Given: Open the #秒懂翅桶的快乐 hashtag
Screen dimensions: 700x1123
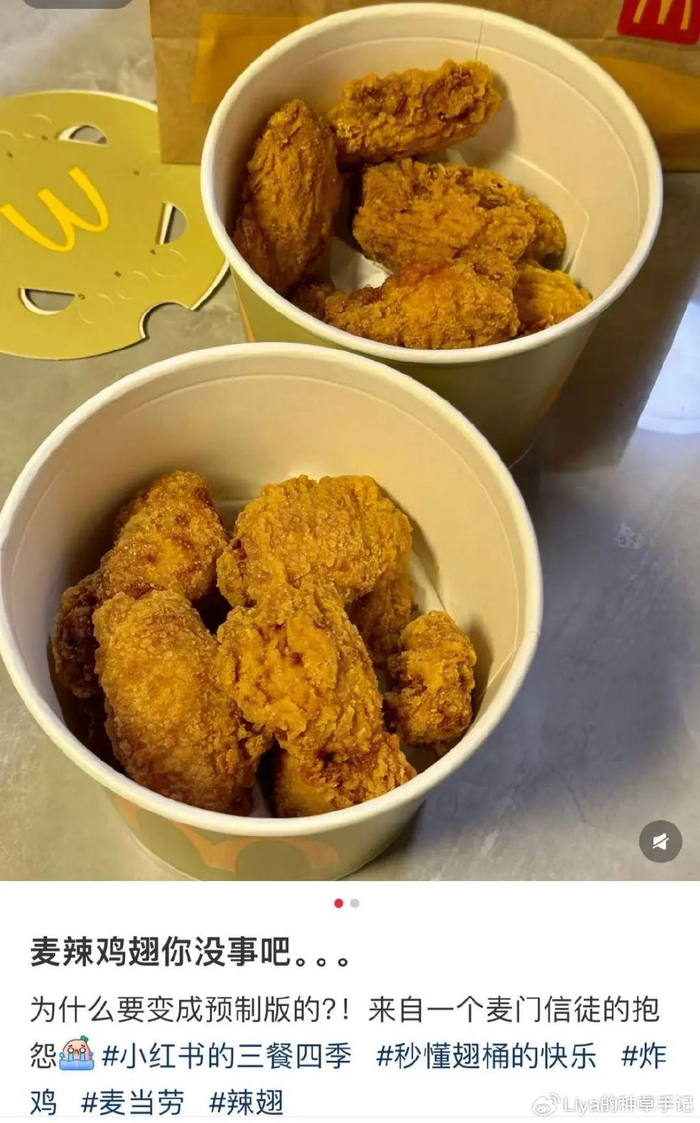Looking at the screenshot, I should point(486,1055).
